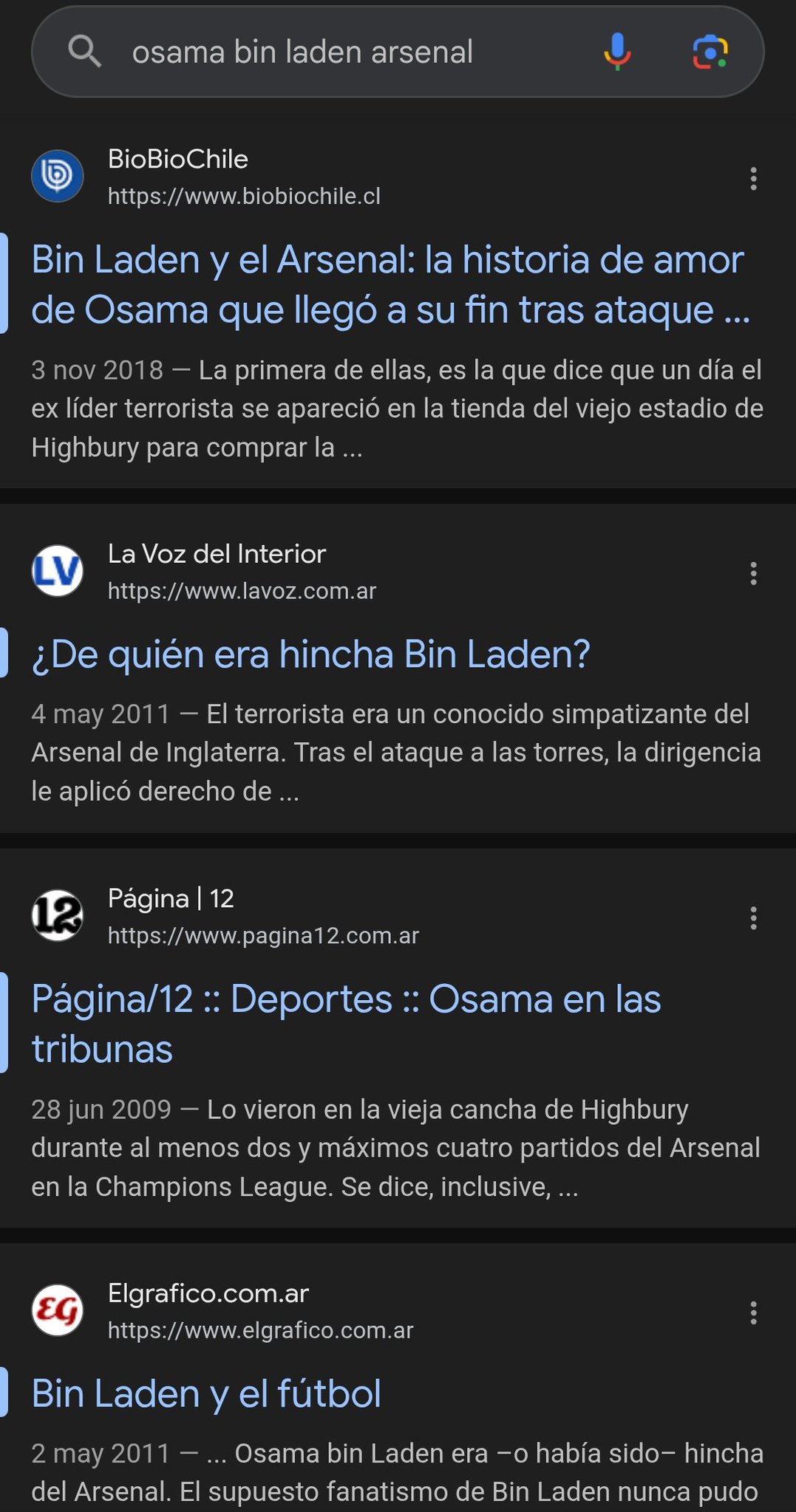Open the overflow menu for Página | 12 result

[x=753, y=918]
